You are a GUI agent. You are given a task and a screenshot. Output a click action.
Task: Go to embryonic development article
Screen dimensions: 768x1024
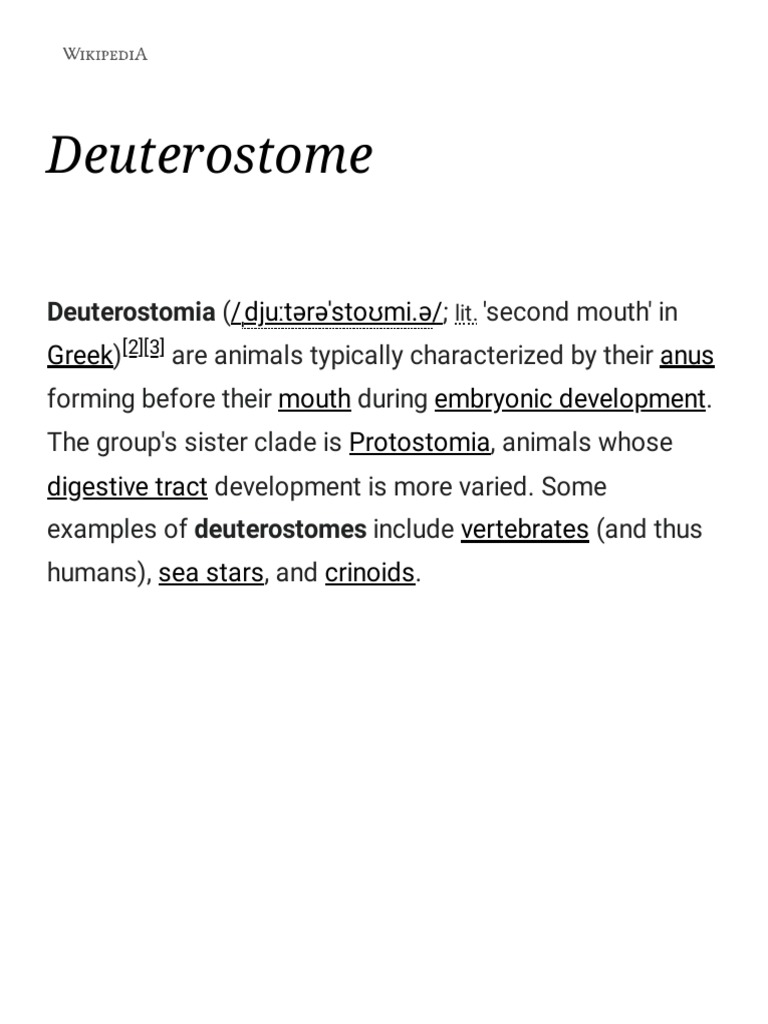[x=571, y=399]
